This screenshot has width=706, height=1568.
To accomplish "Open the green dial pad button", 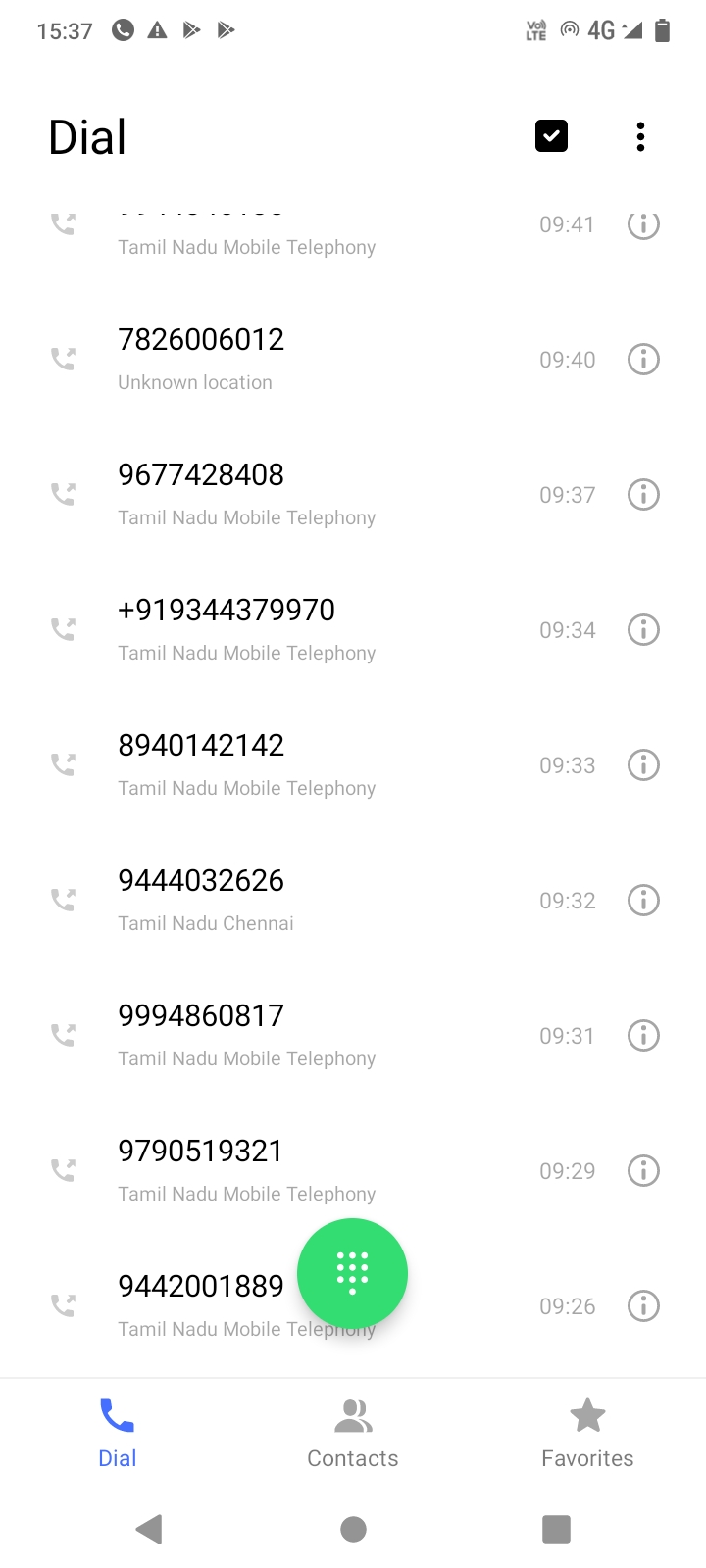I will pyautogui.click(x=352, y=1273).
